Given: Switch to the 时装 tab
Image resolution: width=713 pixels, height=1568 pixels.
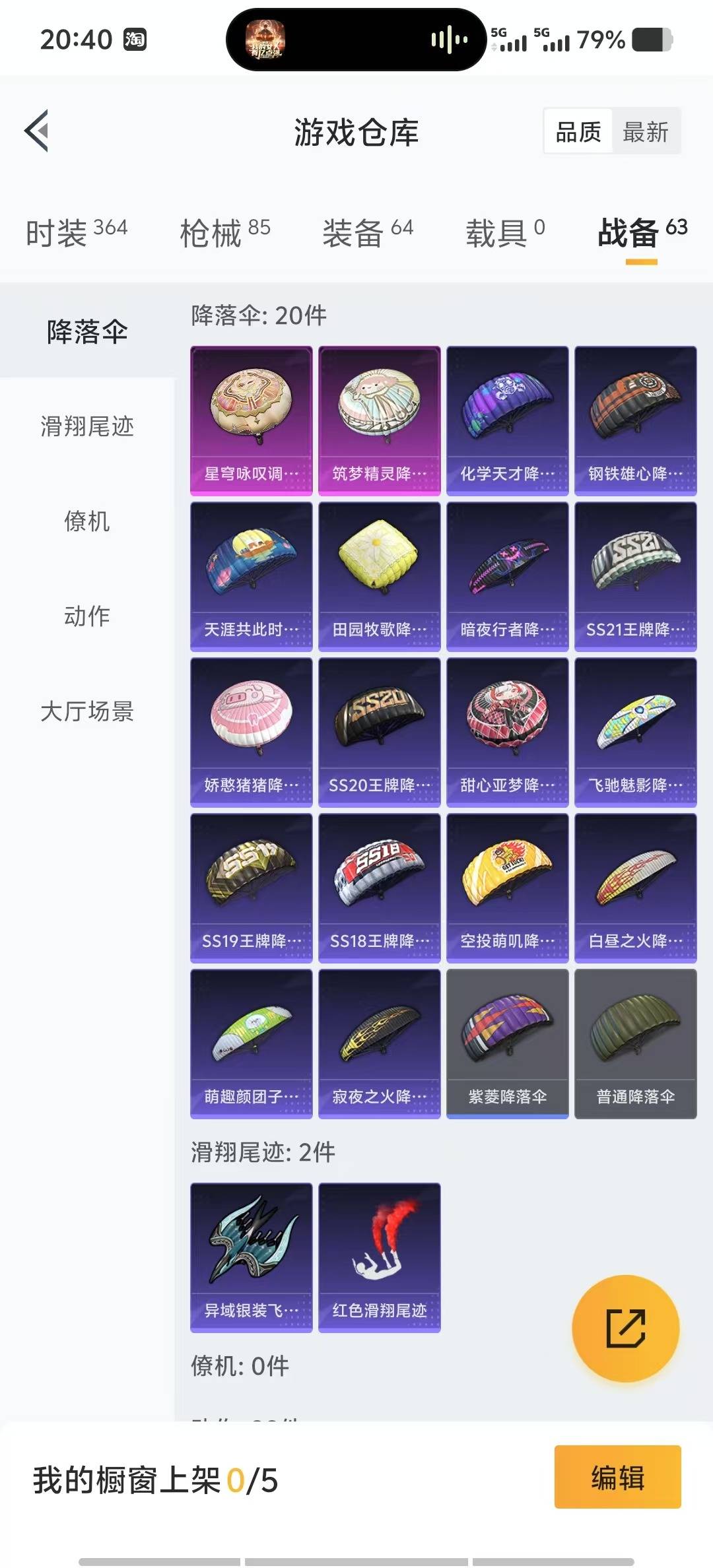Looking at the screenshot, I should click(77, 232).
